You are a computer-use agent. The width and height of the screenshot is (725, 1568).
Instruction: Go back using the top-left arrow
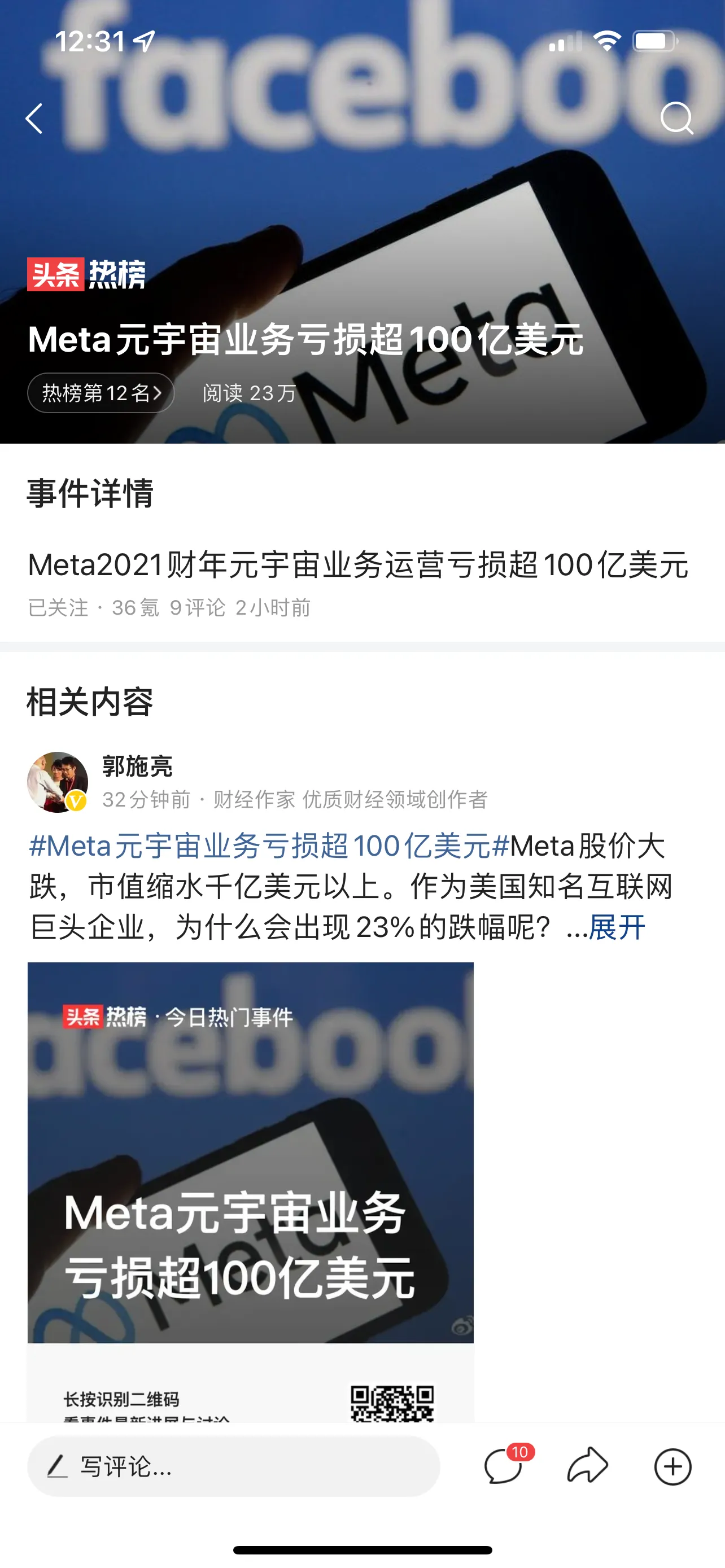click(x=34, y=118)
